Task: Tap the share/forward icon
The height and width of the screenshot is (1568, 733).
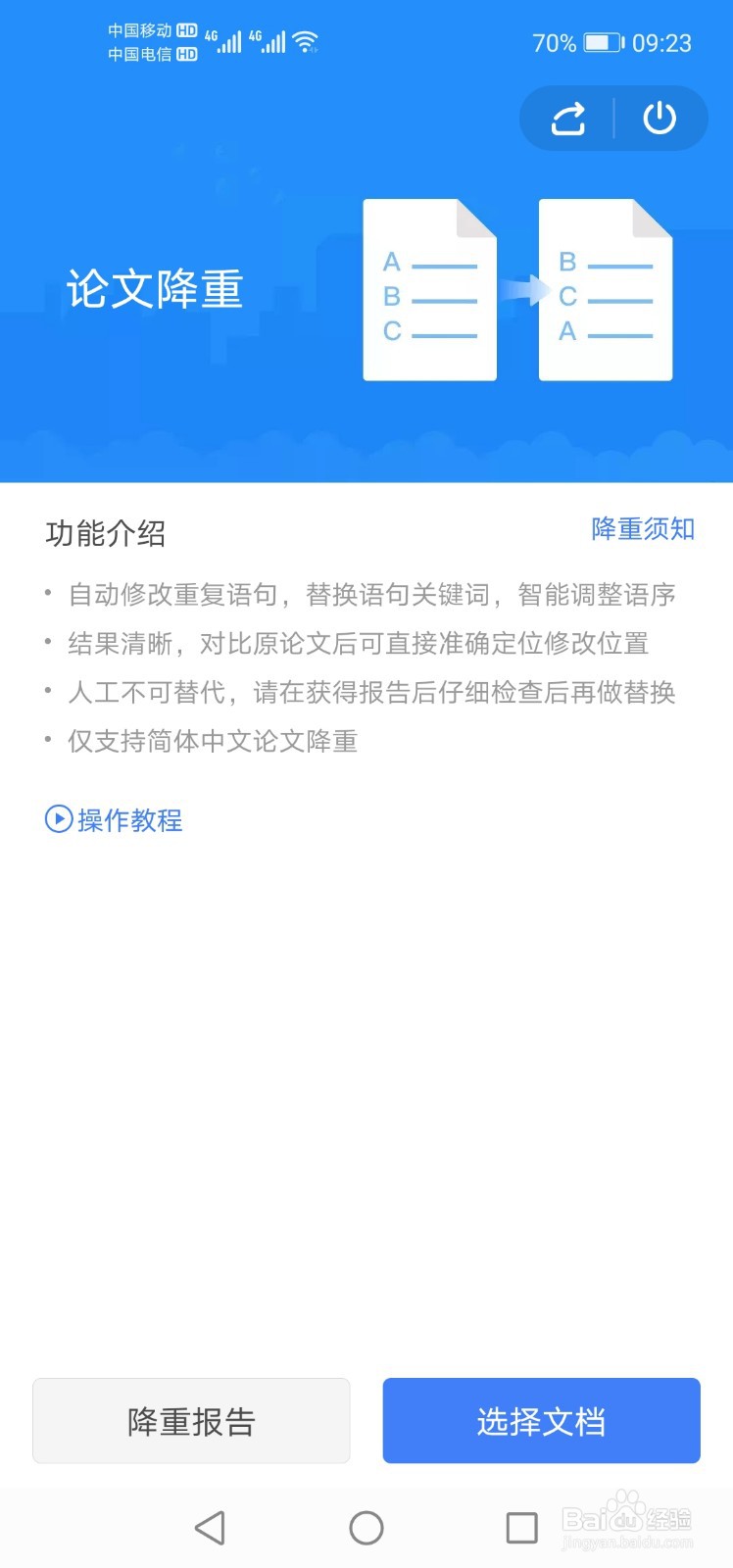Action: [569, 117]
